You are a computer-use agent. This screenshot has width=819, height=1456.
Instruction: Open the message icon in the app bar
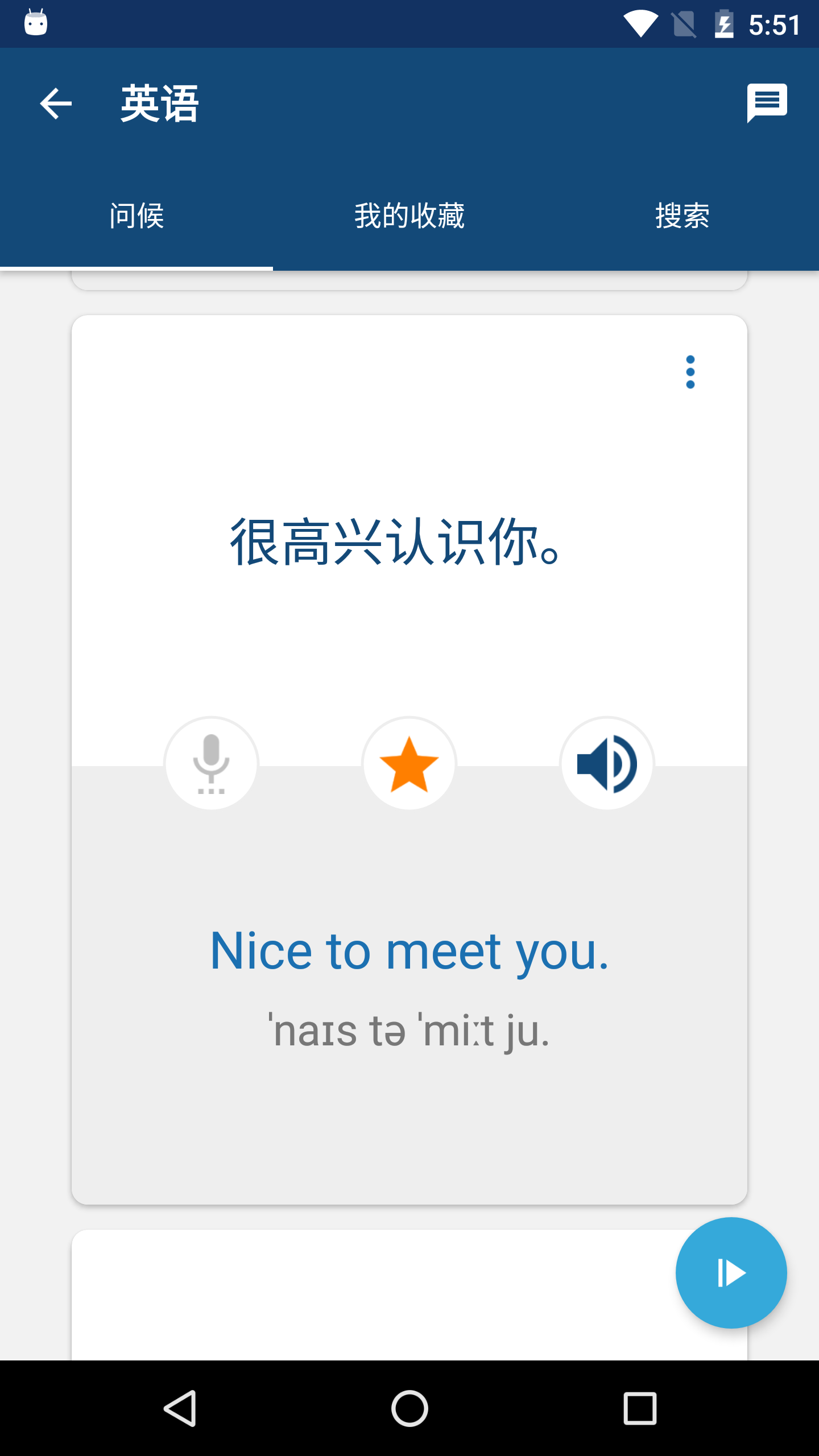click(767, 103)
